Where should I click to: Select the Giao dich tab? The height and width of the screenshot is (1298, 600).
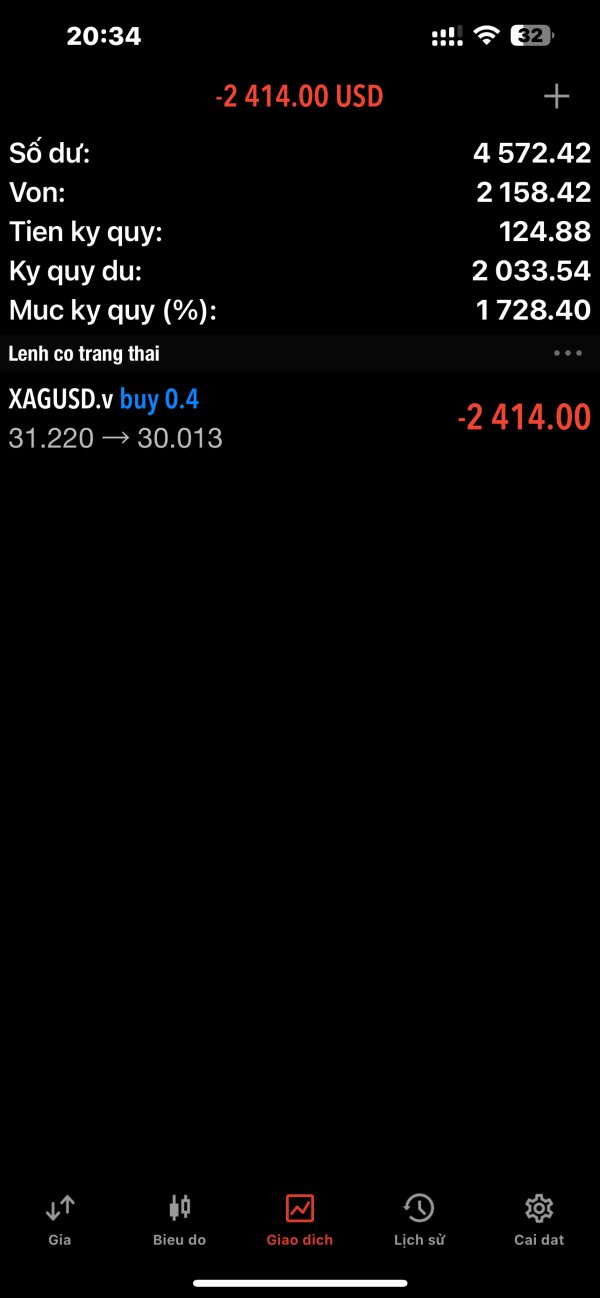pos(300,1219)
